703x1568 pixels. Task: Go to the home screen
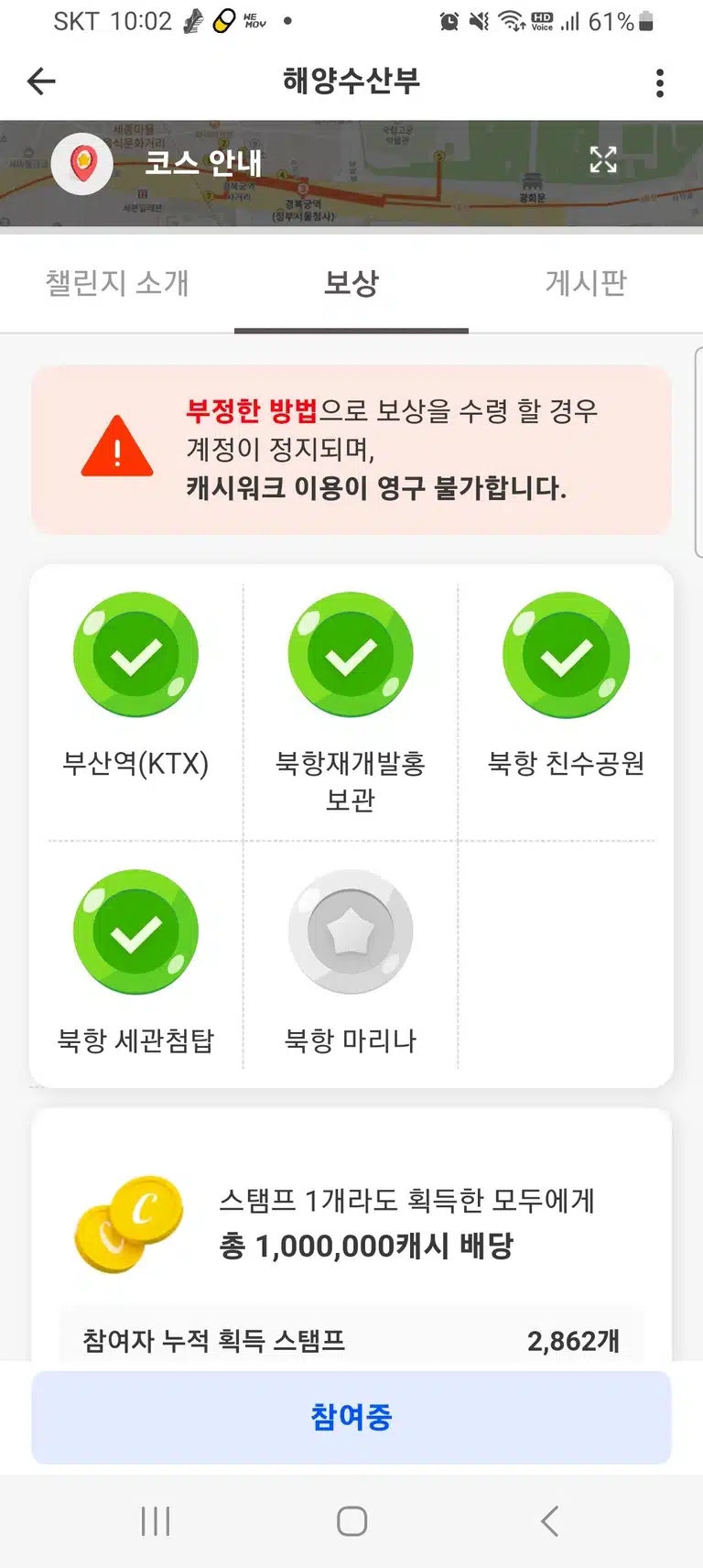click(351, 1521)
